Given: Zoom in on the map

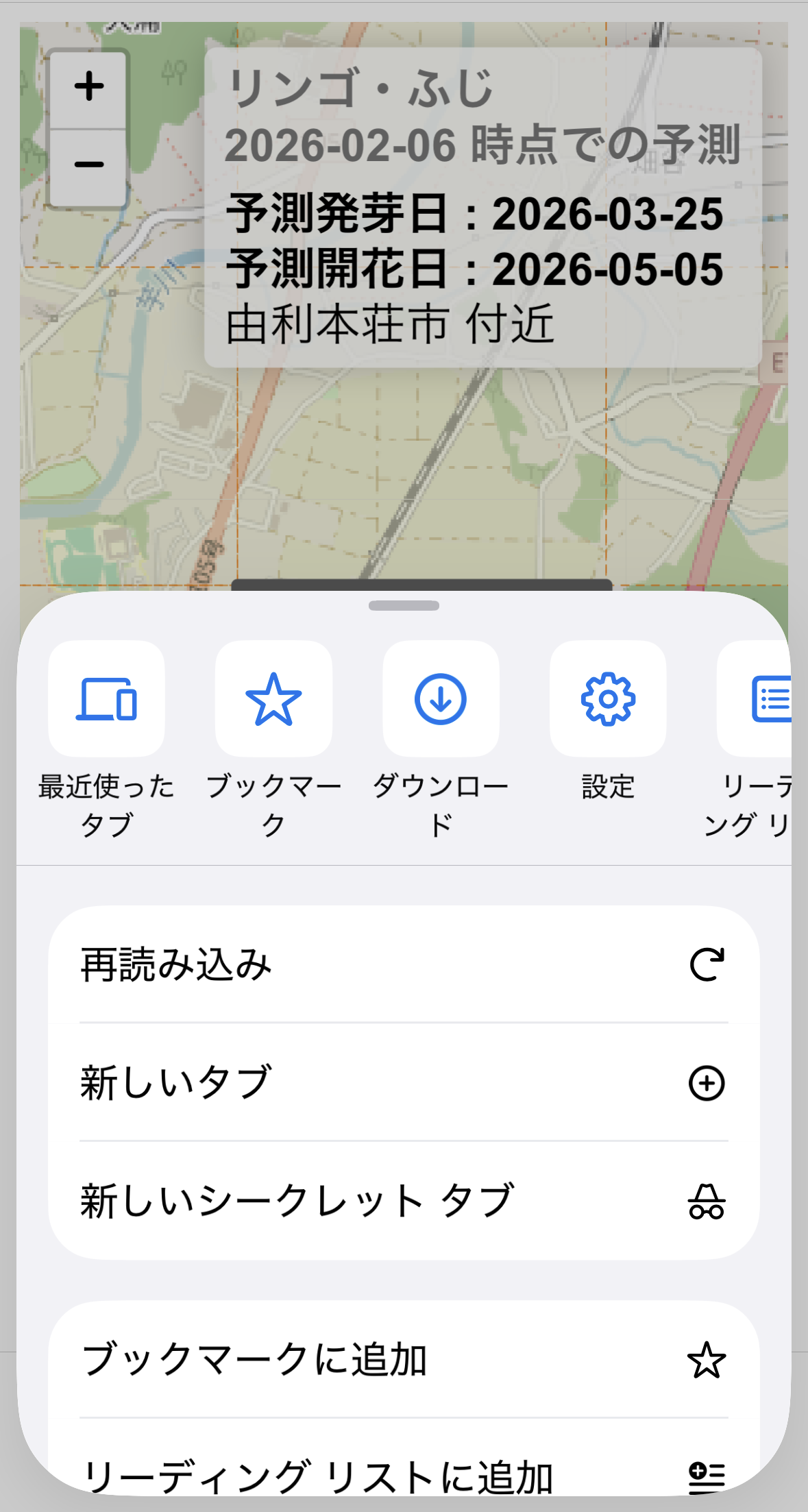Looking at the screenshot, I should coord(89,88).
